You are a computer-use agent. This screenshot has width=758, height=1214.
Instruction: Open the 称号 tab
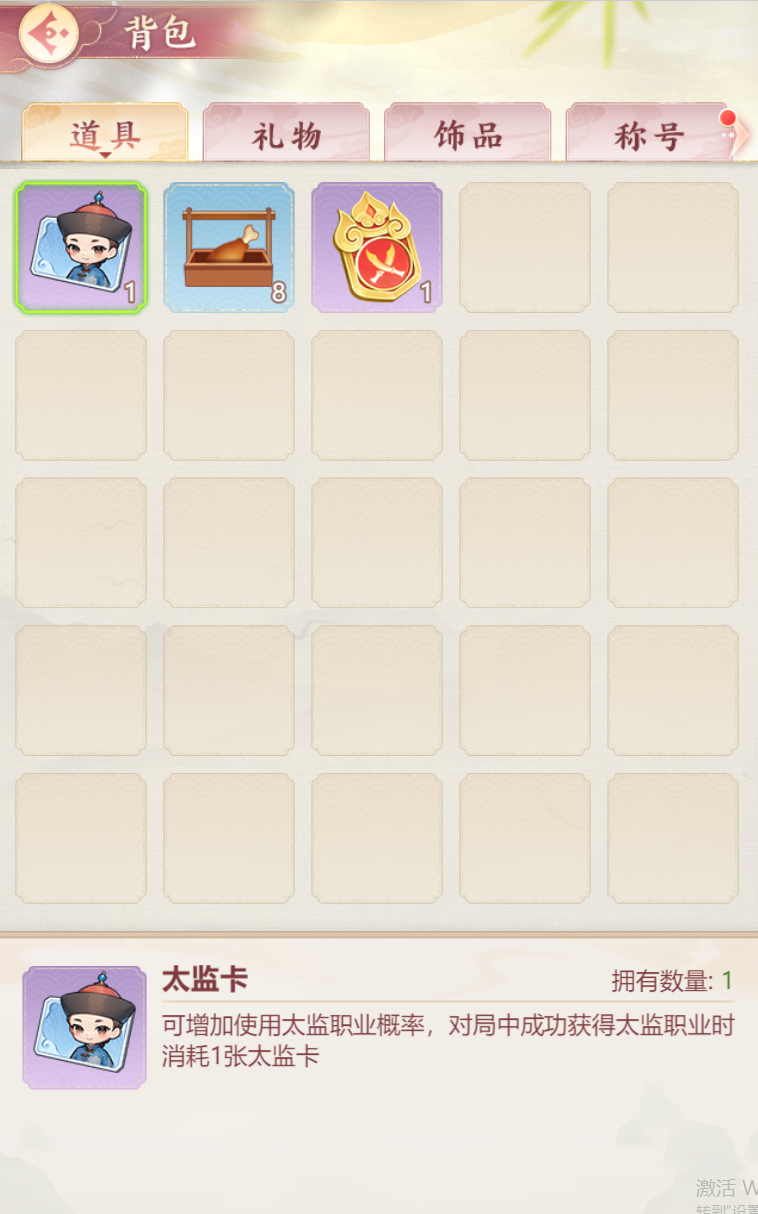click(648, 135)
